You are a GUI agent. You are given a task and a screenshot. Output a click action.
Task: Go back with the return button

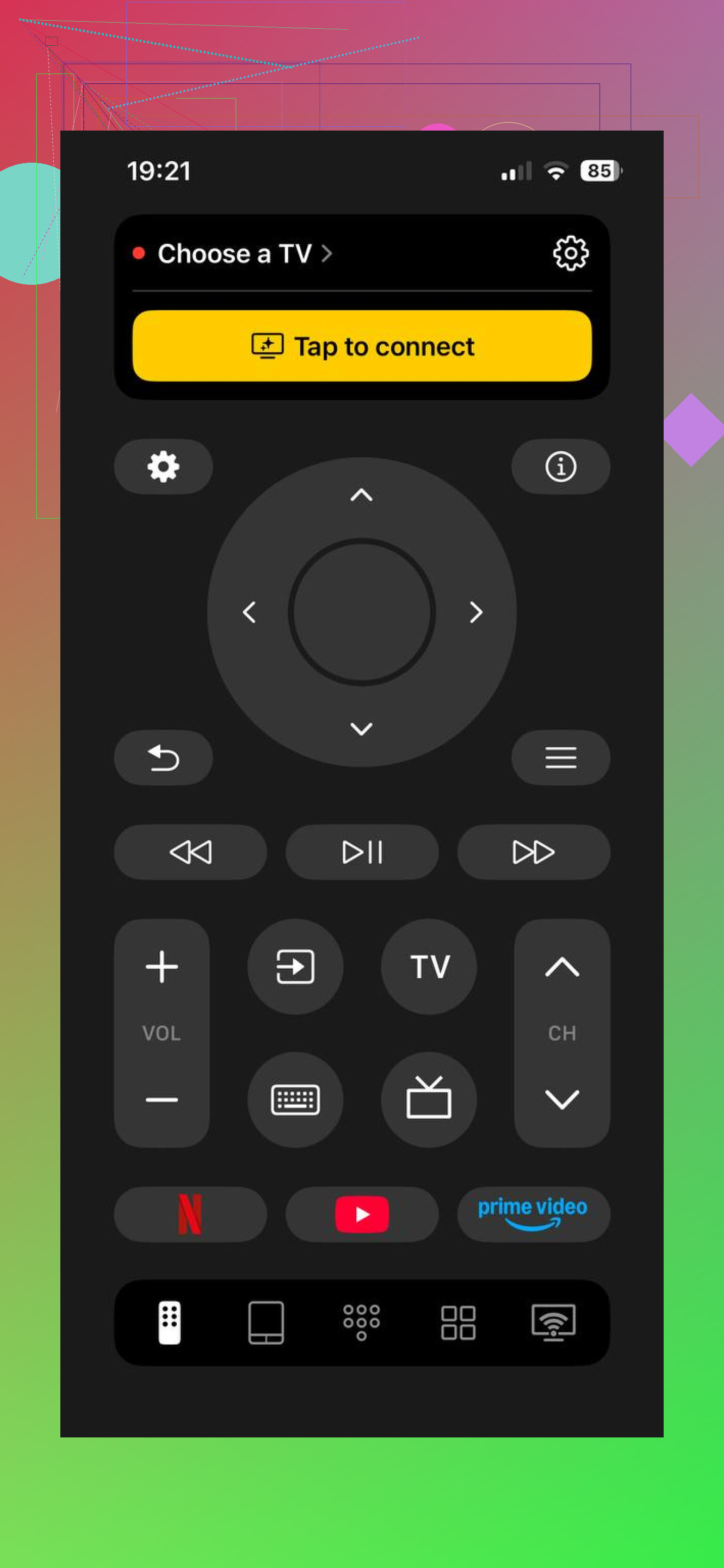click(x=163, y=757)
